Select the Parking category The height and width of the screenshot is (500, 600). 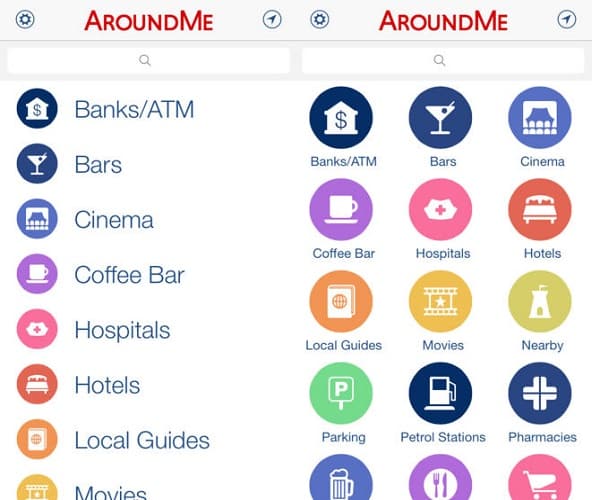[342, 394]
